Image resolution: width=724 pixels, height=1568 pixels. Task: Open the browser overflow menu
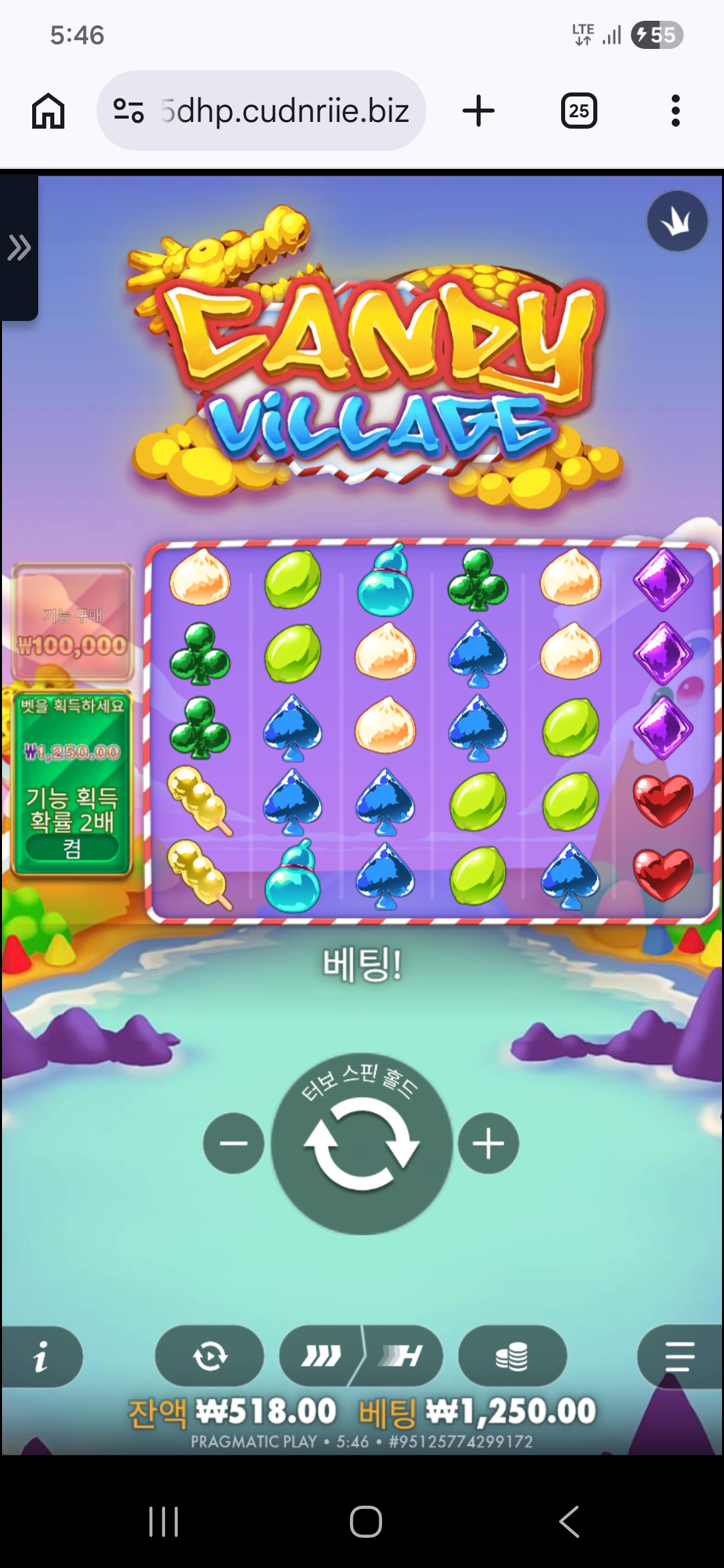[x=675, y=111]
